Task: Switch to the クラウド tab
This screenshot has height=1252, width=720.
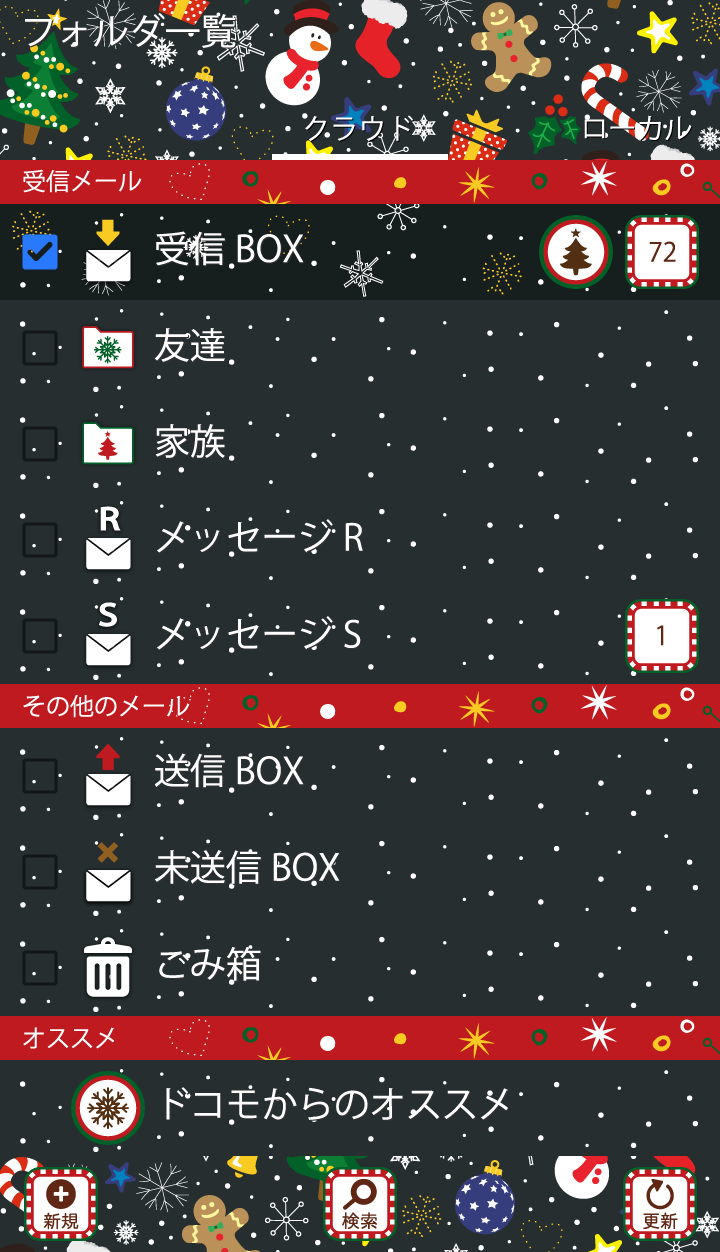Action: tap(360, 129)
